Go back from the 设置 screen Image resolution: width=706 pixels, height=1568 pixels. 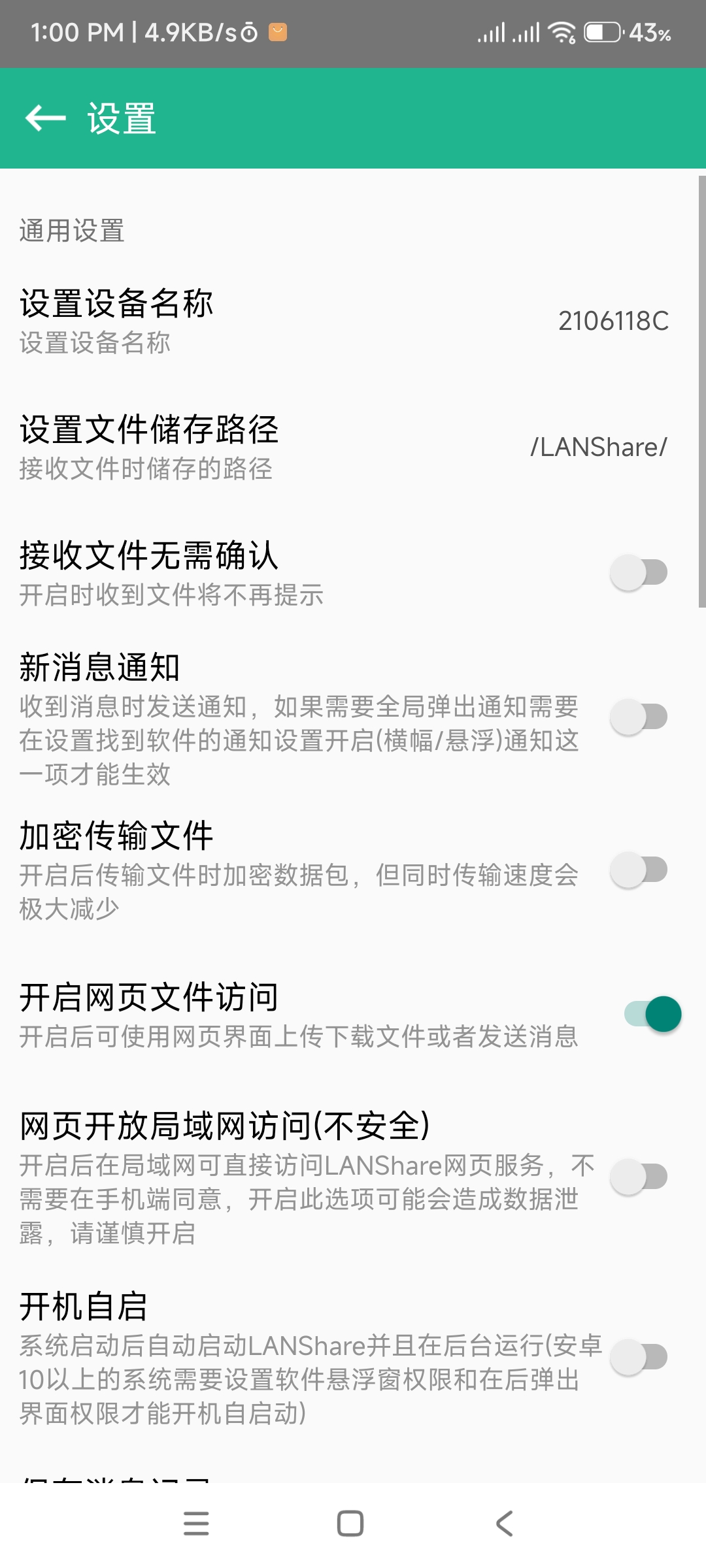(46, 118)
